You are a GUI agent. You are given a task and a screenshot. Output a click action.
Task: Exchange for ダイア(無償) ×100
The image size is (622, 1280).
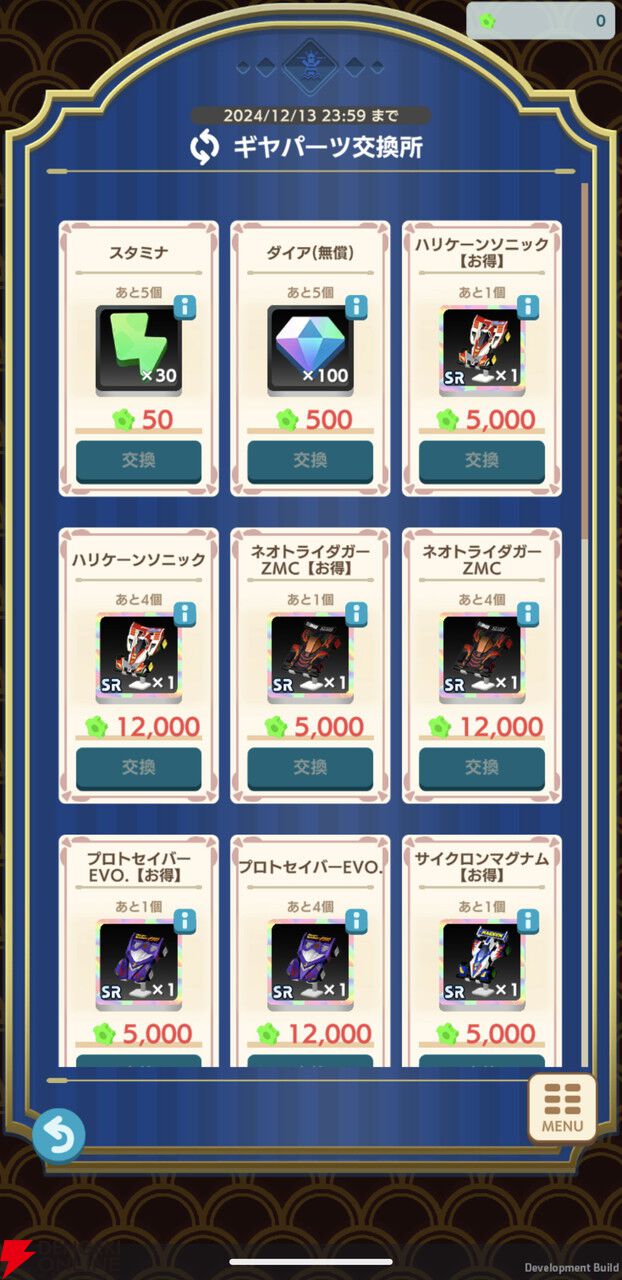coord(310,461)
